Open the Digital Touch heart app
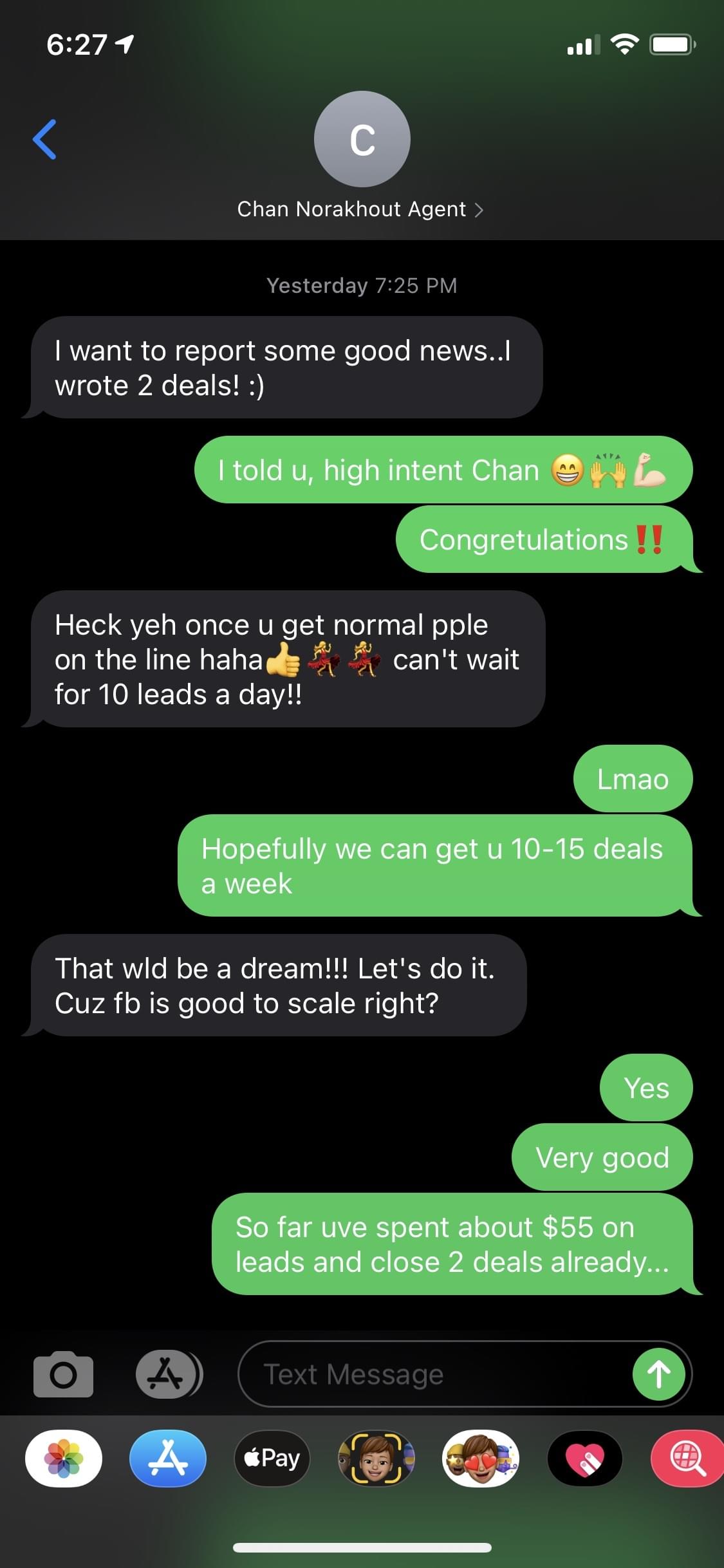Image resolution: width=724 pixels, height=1568 pixels. [x=584, y=1459]
